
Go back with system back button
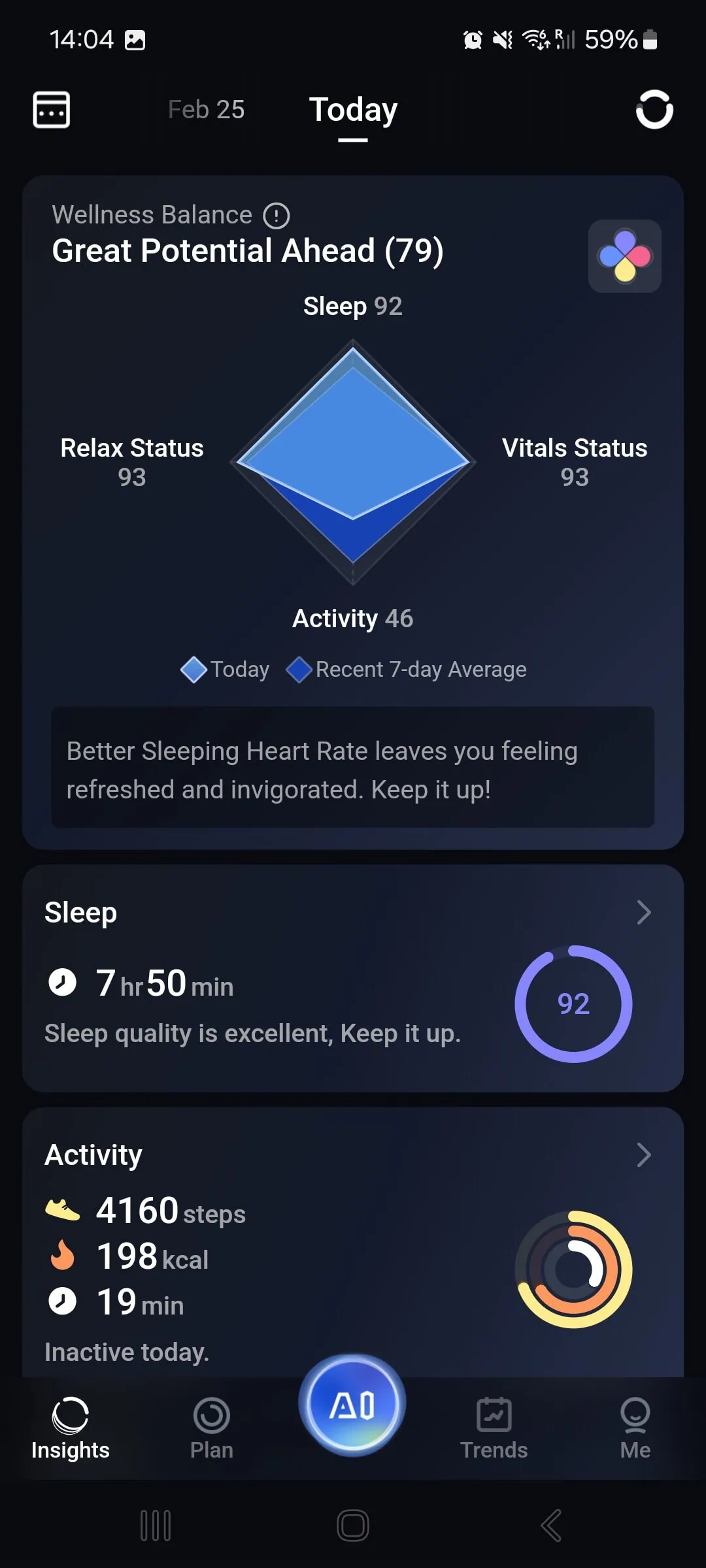(x=550, y=1526)
